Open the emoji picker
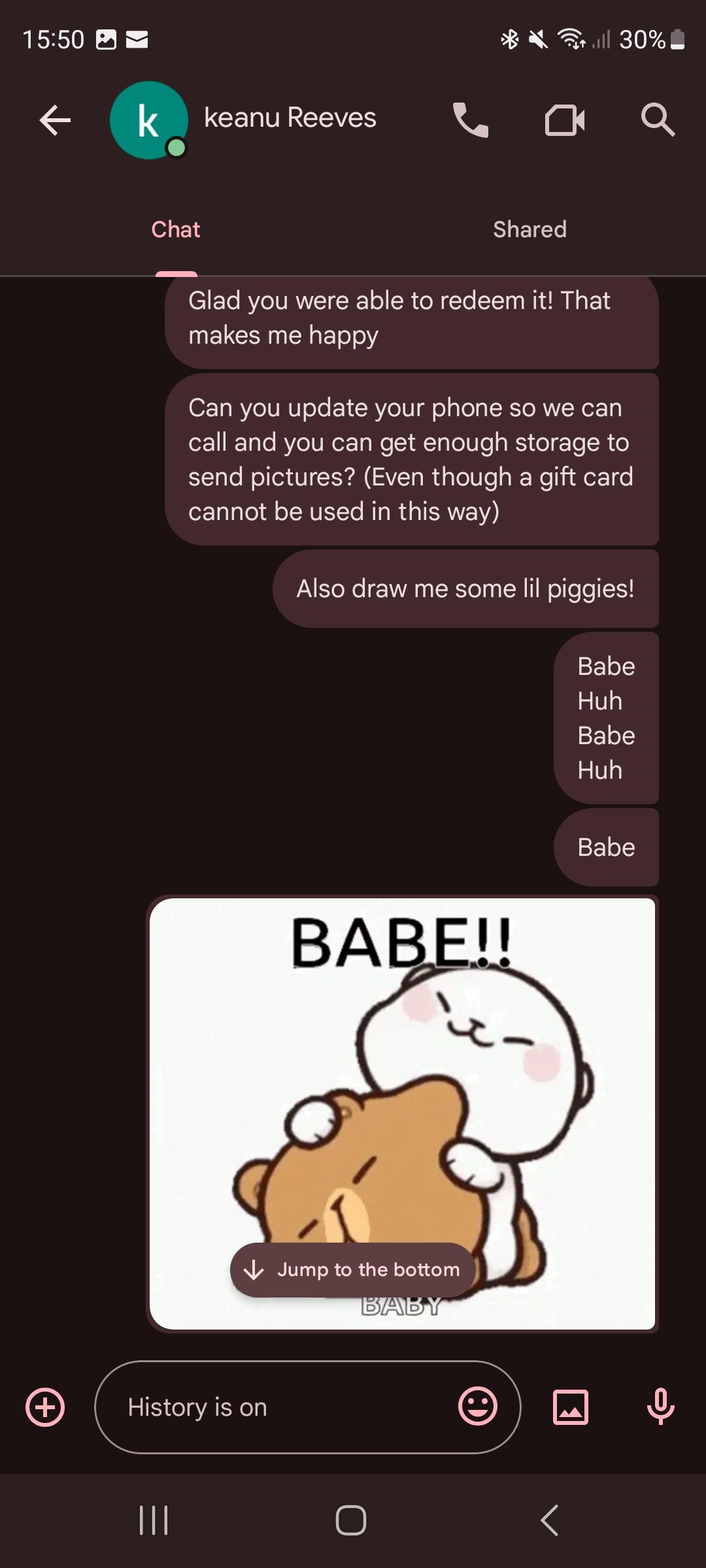 click(x=478, y=1406)
